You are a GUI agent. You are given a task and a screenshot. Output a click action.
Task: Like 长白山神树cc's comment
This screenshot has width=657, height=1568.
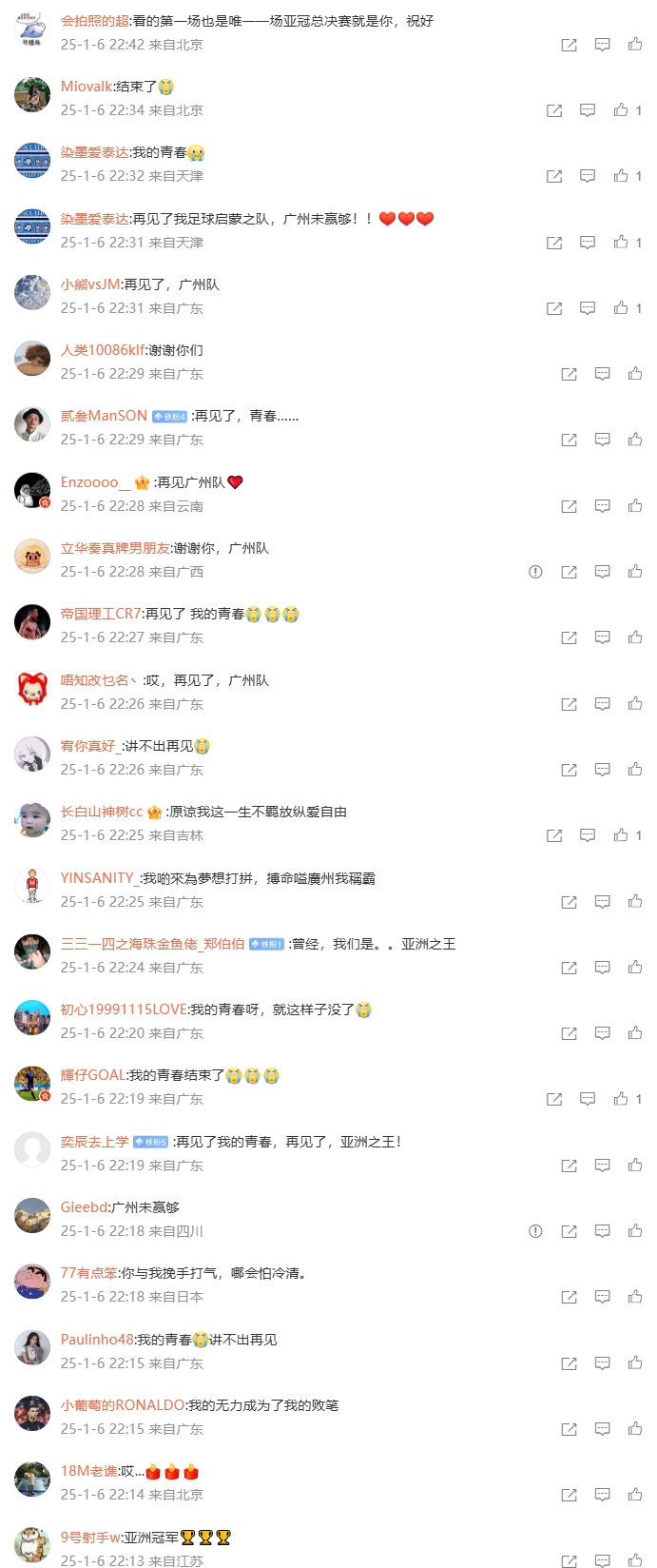(x=621, y=835)
